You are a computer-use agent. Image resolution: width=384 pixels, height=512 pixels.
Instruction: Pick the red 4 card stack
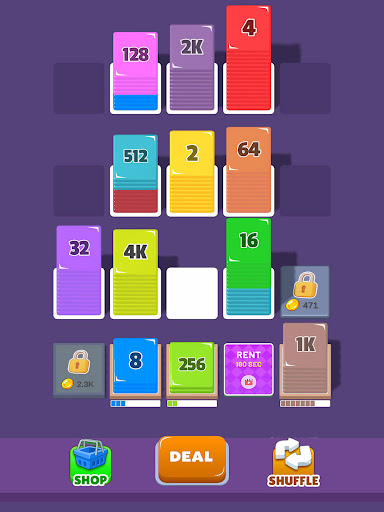249,58
